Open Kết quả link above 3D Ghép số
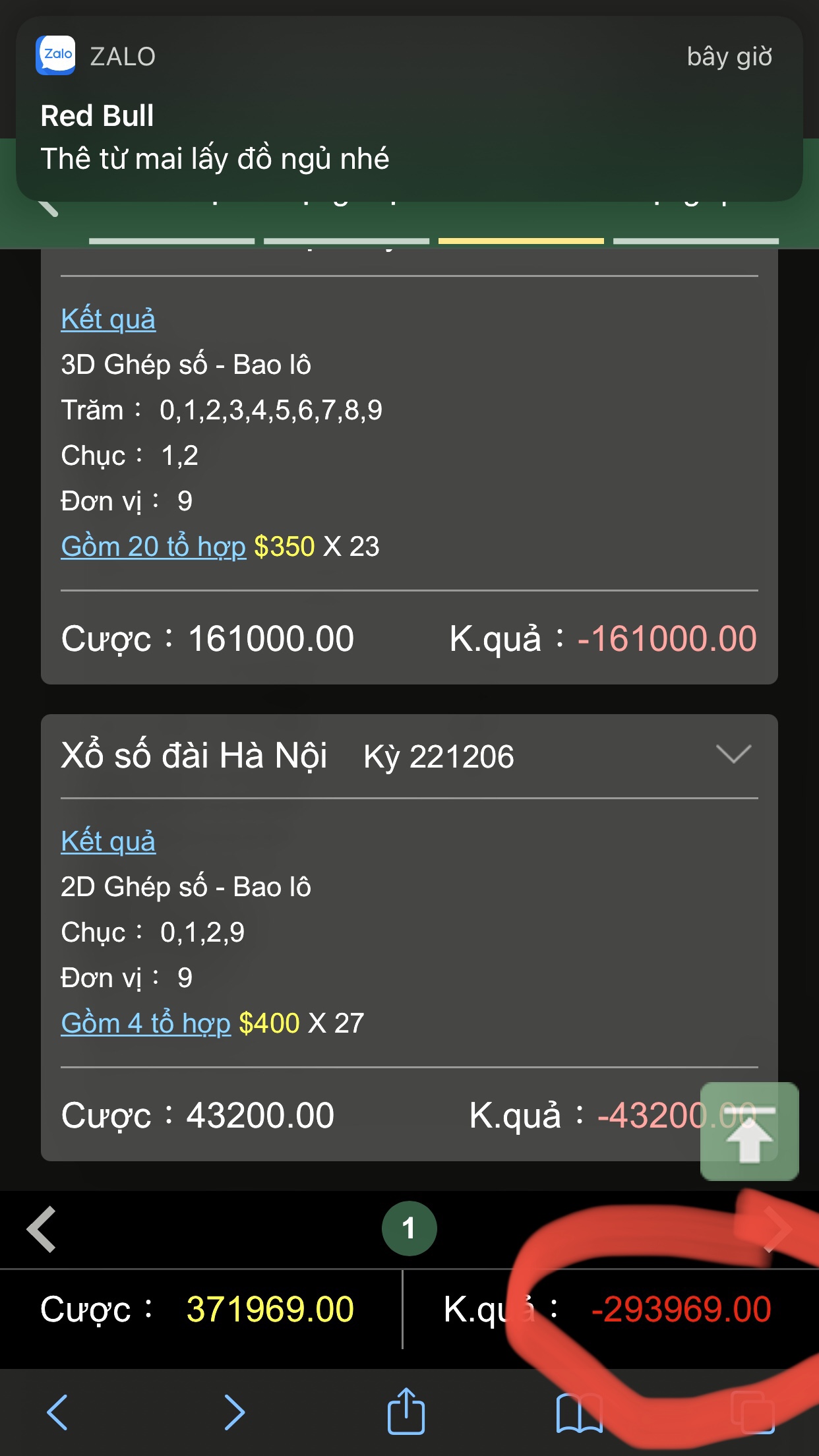This screenshot has width=819, height=1456. click(108, 319)
